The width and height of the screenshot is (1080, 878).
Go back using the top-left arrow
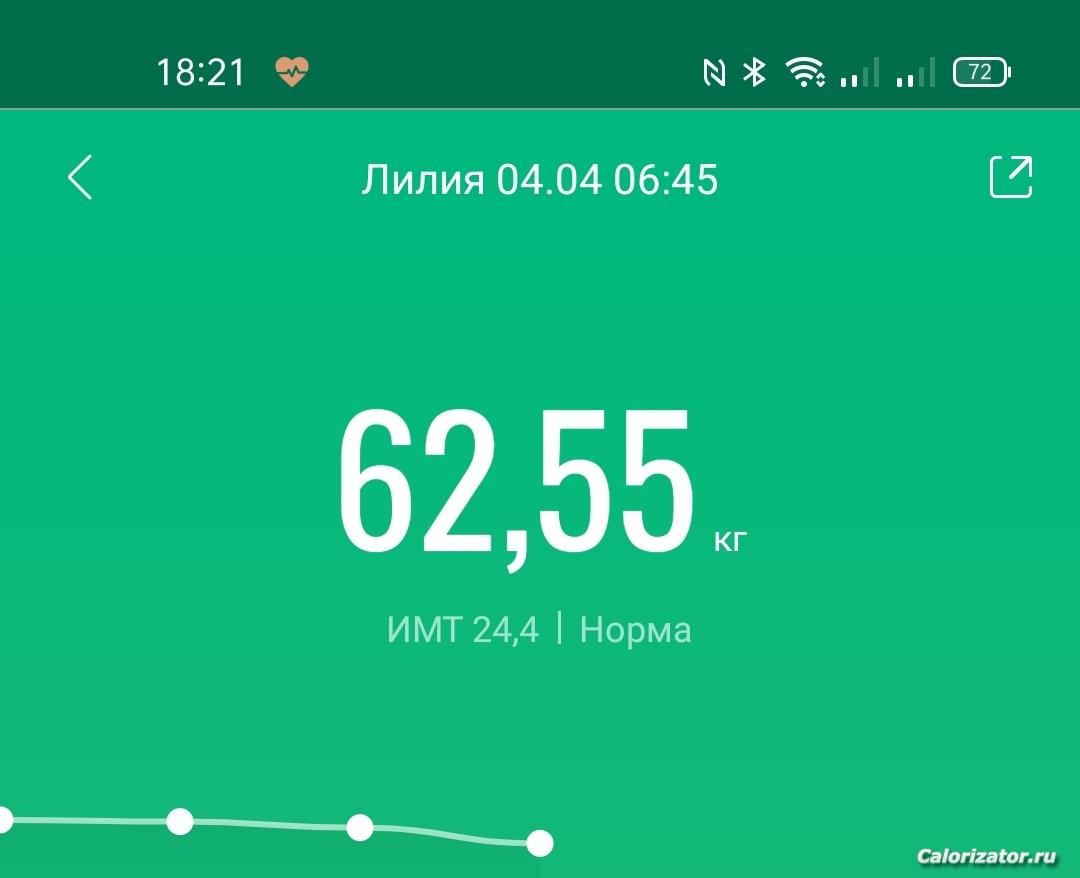80,178
